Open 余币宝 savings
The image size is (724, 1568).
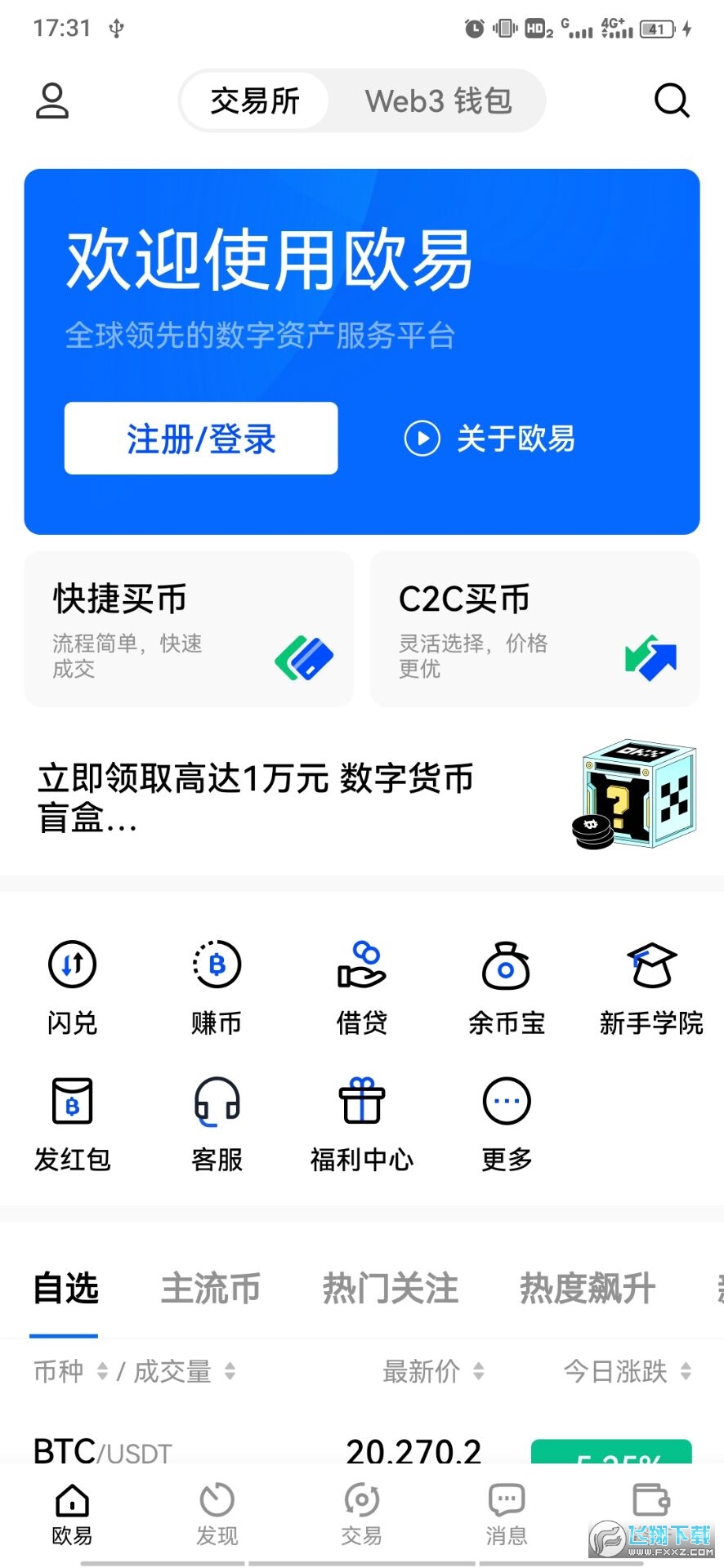click(x=505, y=984)
